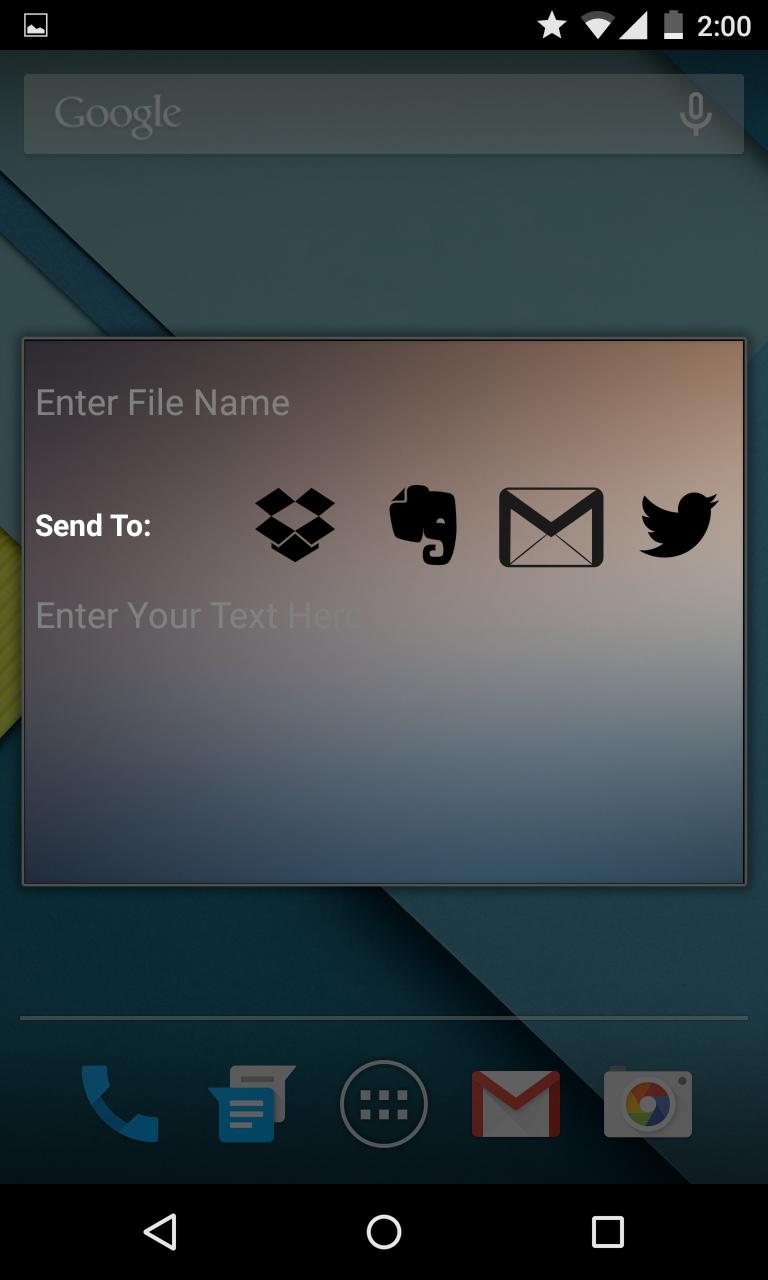The width and height of the screenshot is (768, 1280).
Task: Launch the Gmail app
Action: click(x=516, y=1104)
